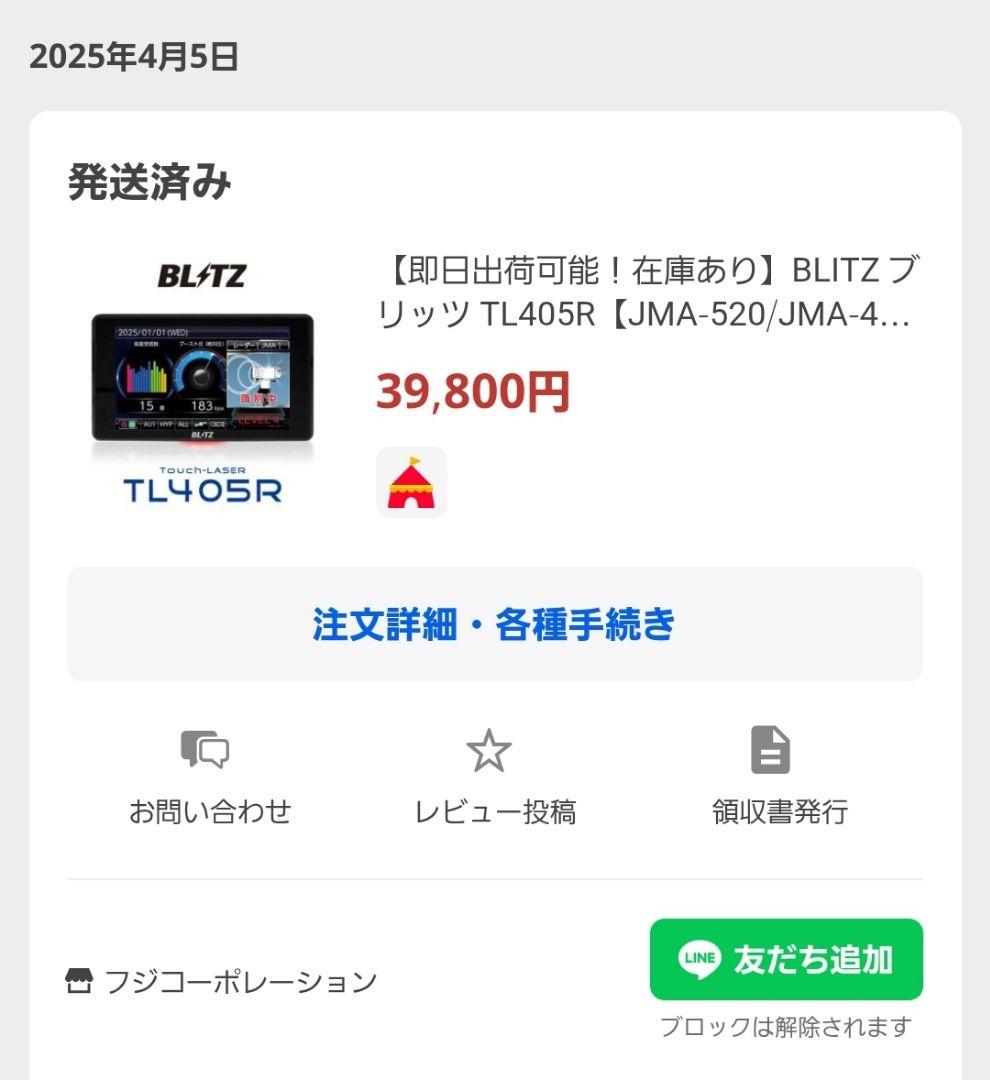Click the 発送済み status label
Viewport: 990px width, 1080px height.
[150, 181]
